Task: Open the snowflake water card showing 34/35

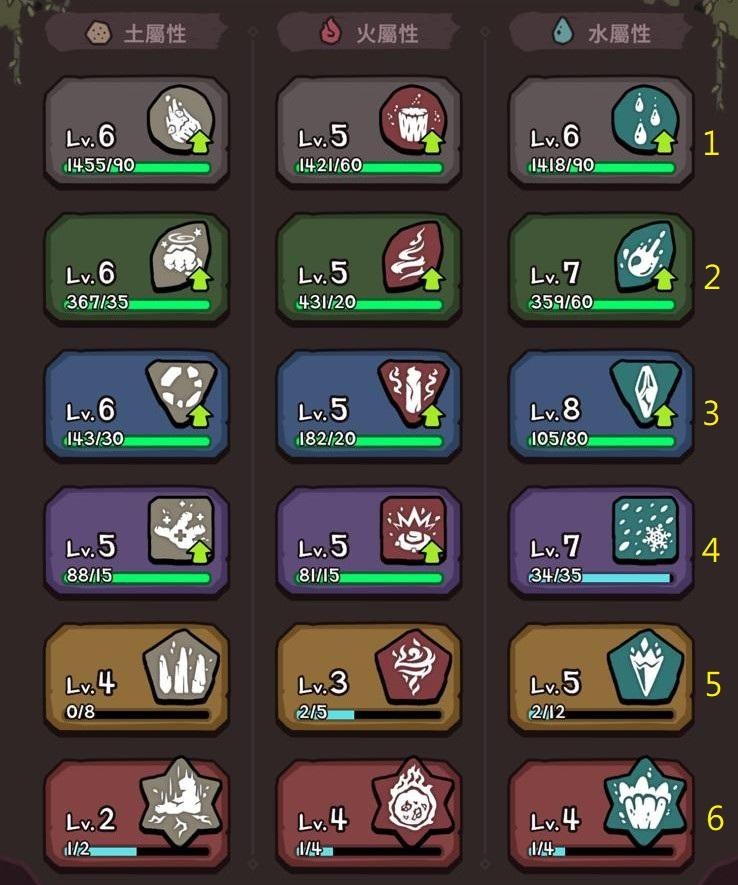Action: pyautogui.click(x=601, y=541)
